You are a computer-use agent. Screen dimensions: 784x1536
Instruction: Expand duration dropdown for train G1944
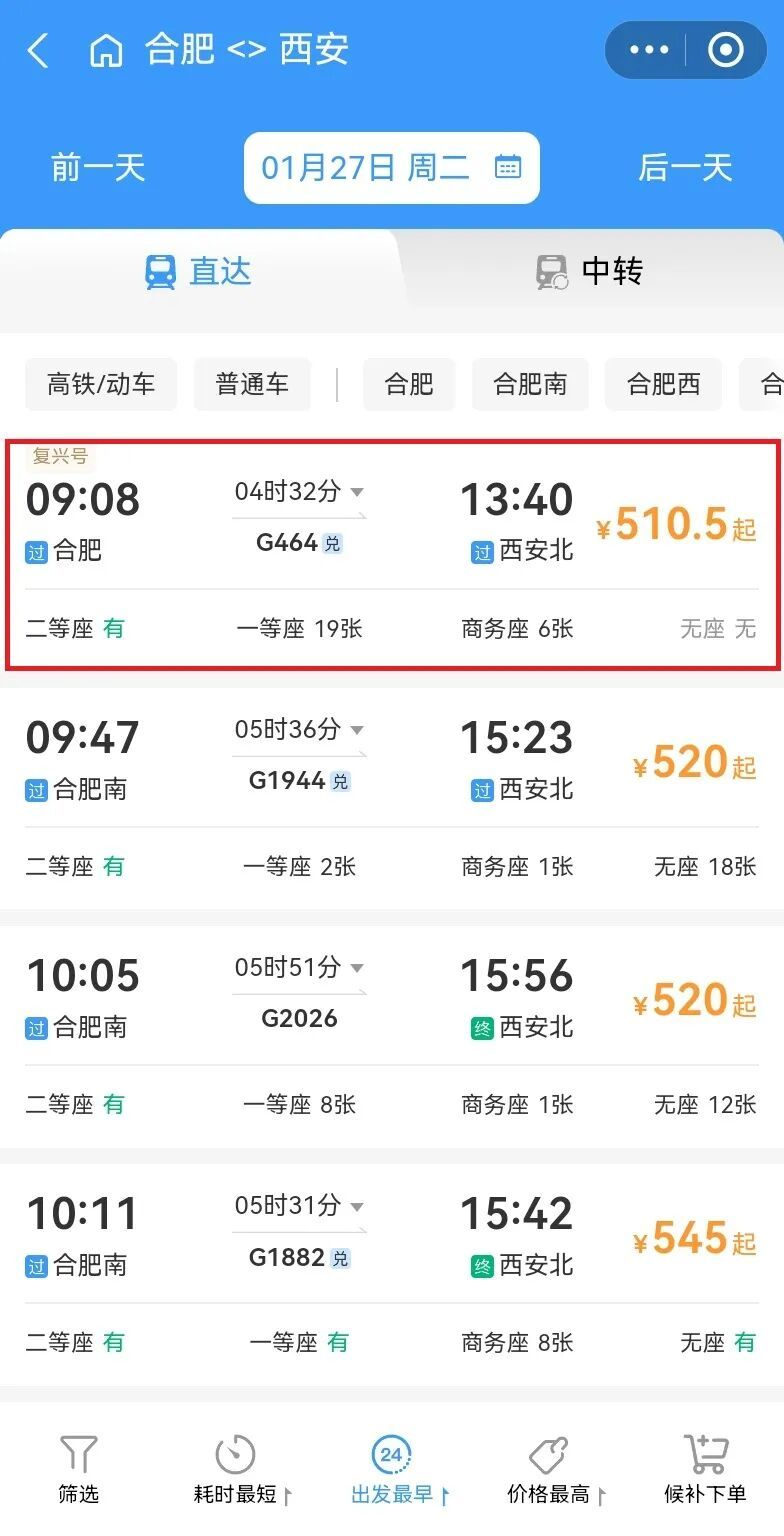coord(357,729)
